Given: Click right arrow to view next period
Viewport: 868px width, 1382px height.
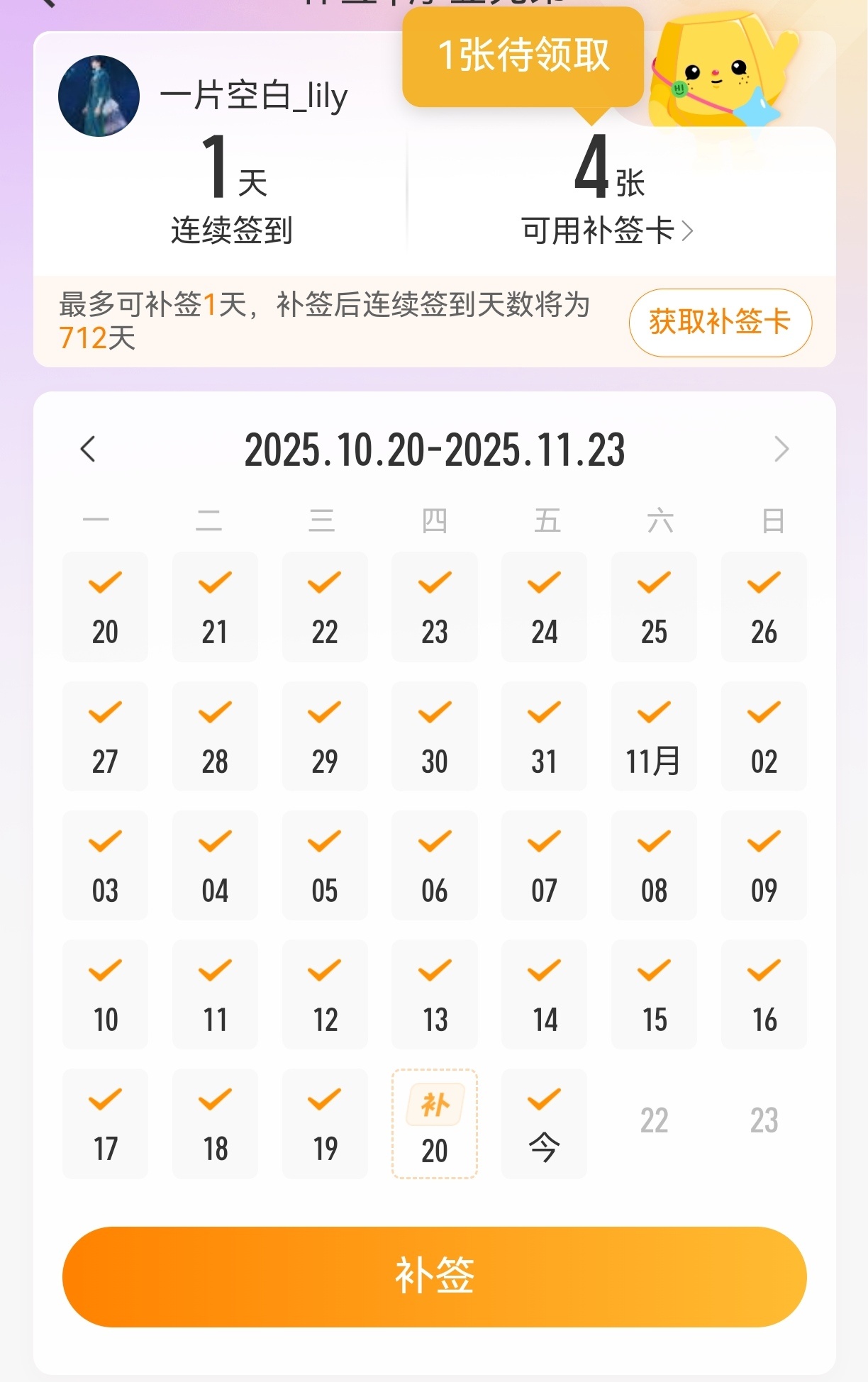Looking at the screenshot, I should click(781, 450).
